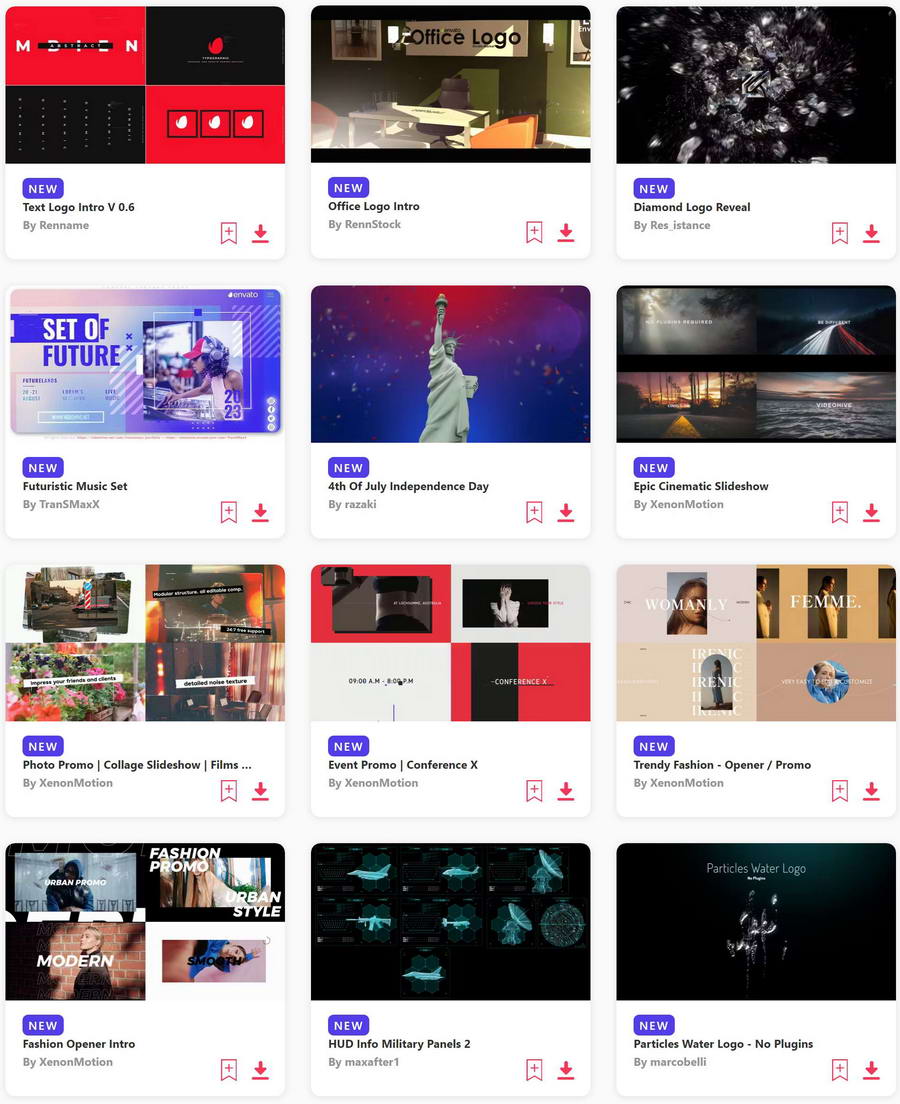Open the Text Logo Intro V 0.6 thumbnail
The width and height of the screenshot is (900, 1104).
[x=145, y=85]
